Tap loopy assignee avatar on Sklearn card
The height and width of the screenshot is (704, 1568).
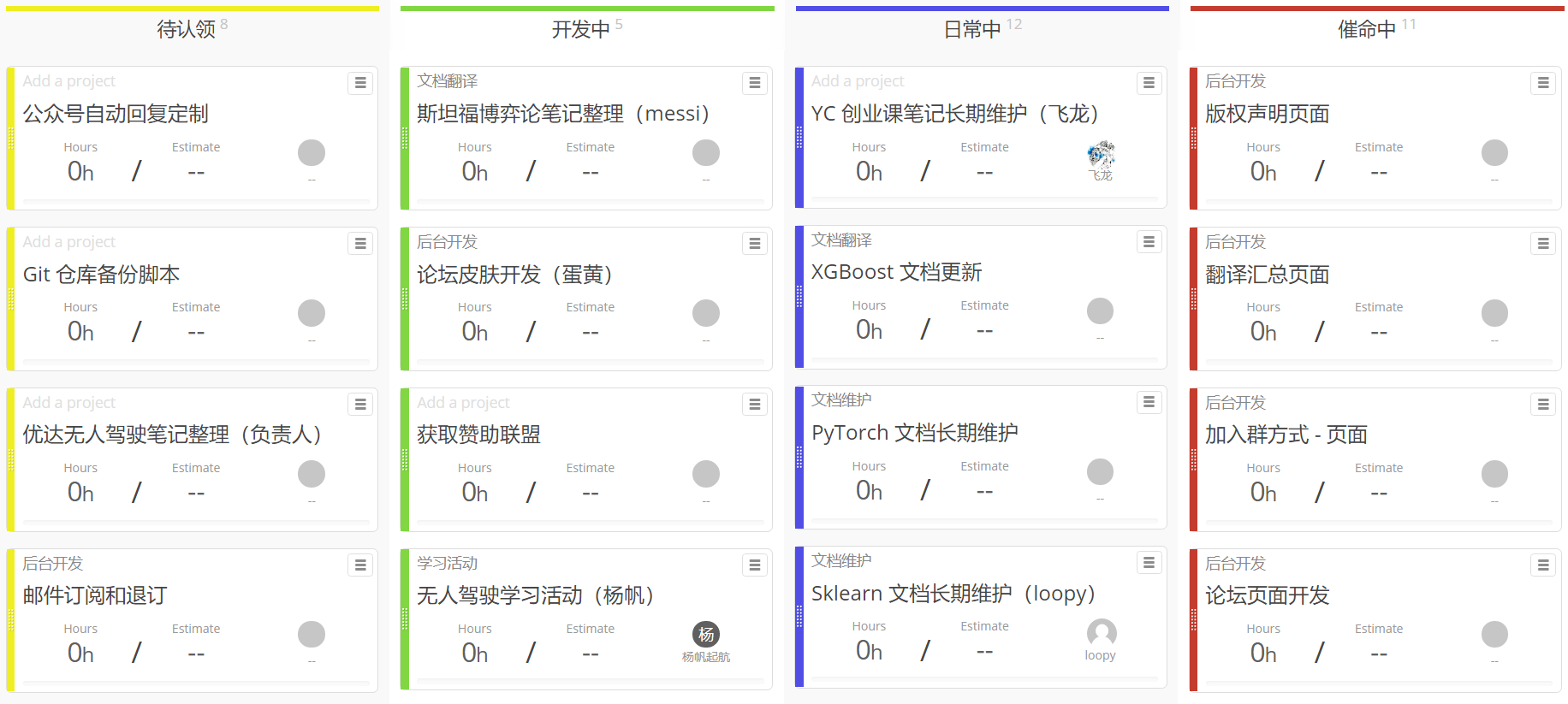(1101, 633)
